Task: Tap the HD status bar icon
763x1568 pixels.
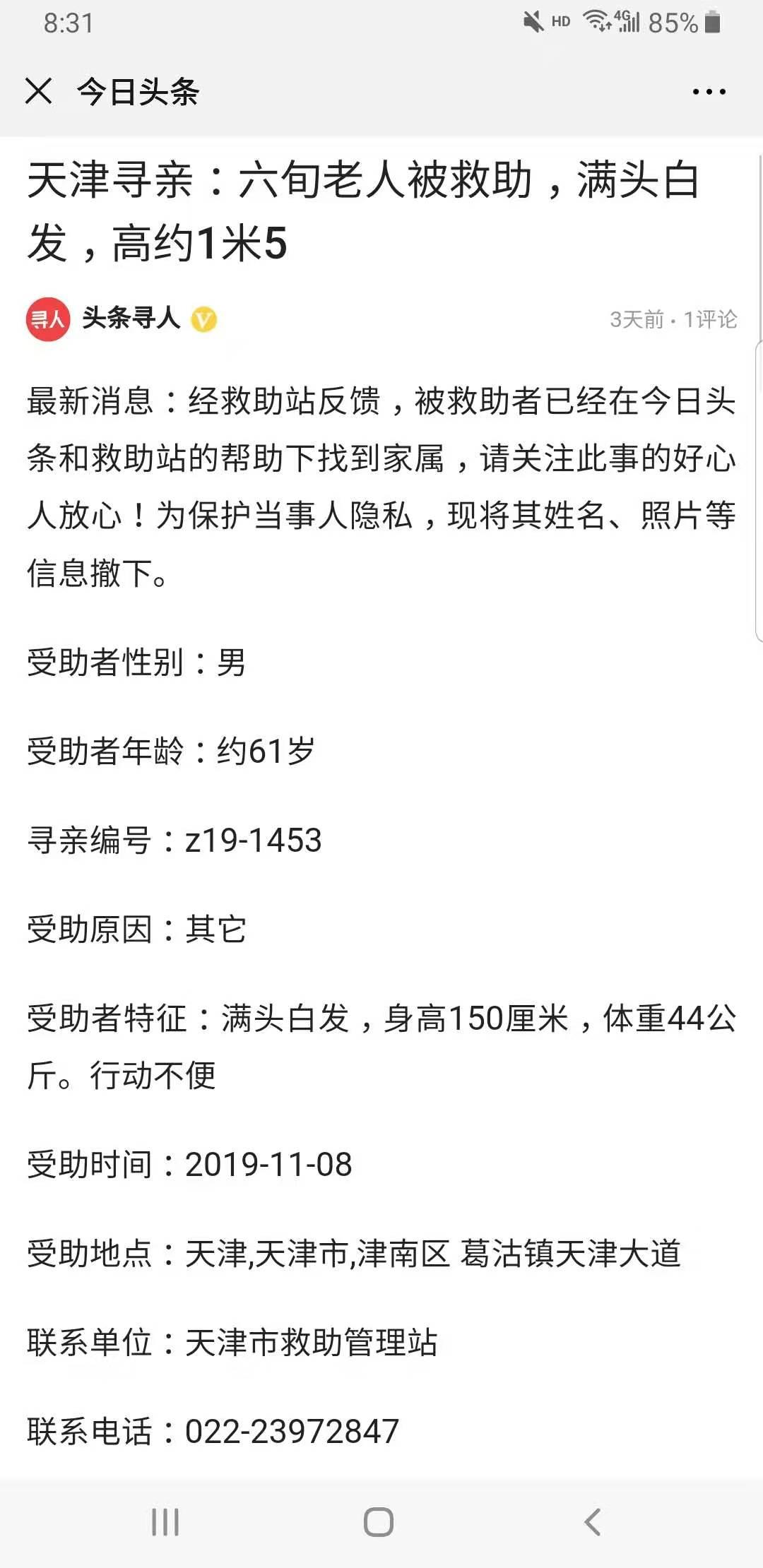Action: pos(562,21)
